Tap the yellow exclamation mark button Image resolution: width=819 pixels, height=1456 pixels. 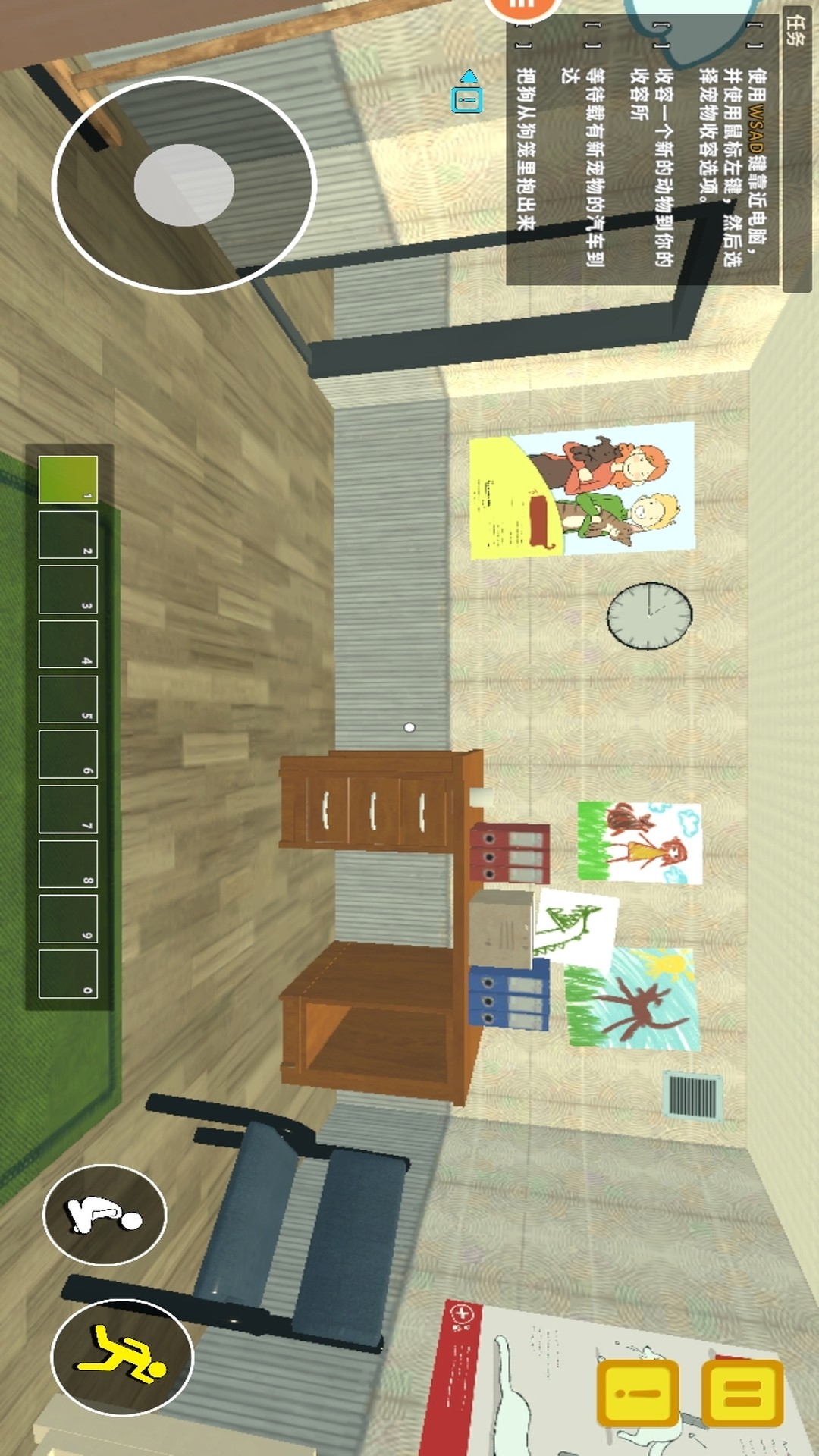point(638,1393)
